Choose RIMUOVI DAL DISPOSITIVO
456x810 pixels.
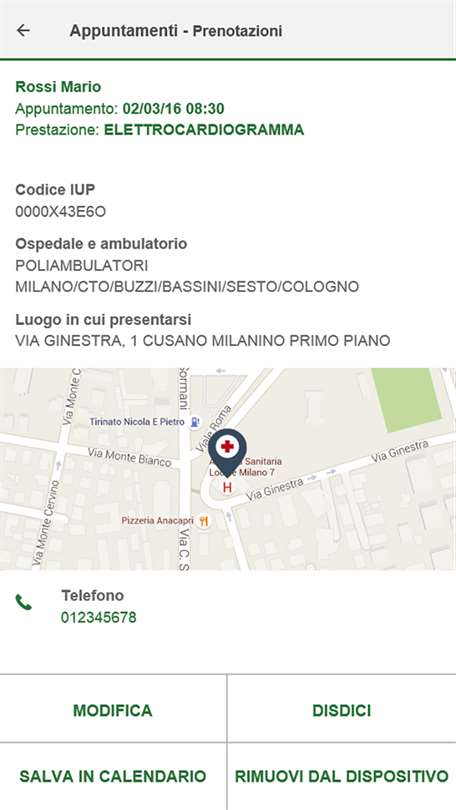pyautogui.click(x=342, y=776)
